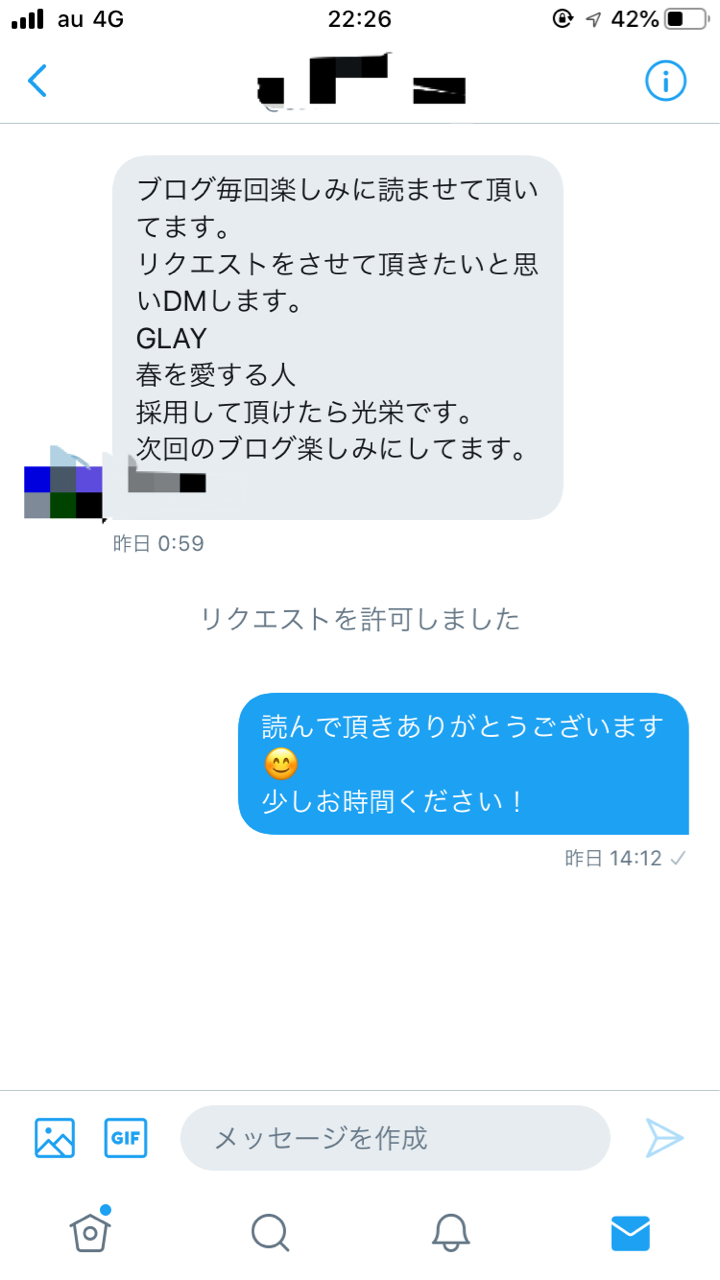This screenshot has height=1280, width=720.
Task: Open the conversation info icon
Action: click(x=665, y=81)
